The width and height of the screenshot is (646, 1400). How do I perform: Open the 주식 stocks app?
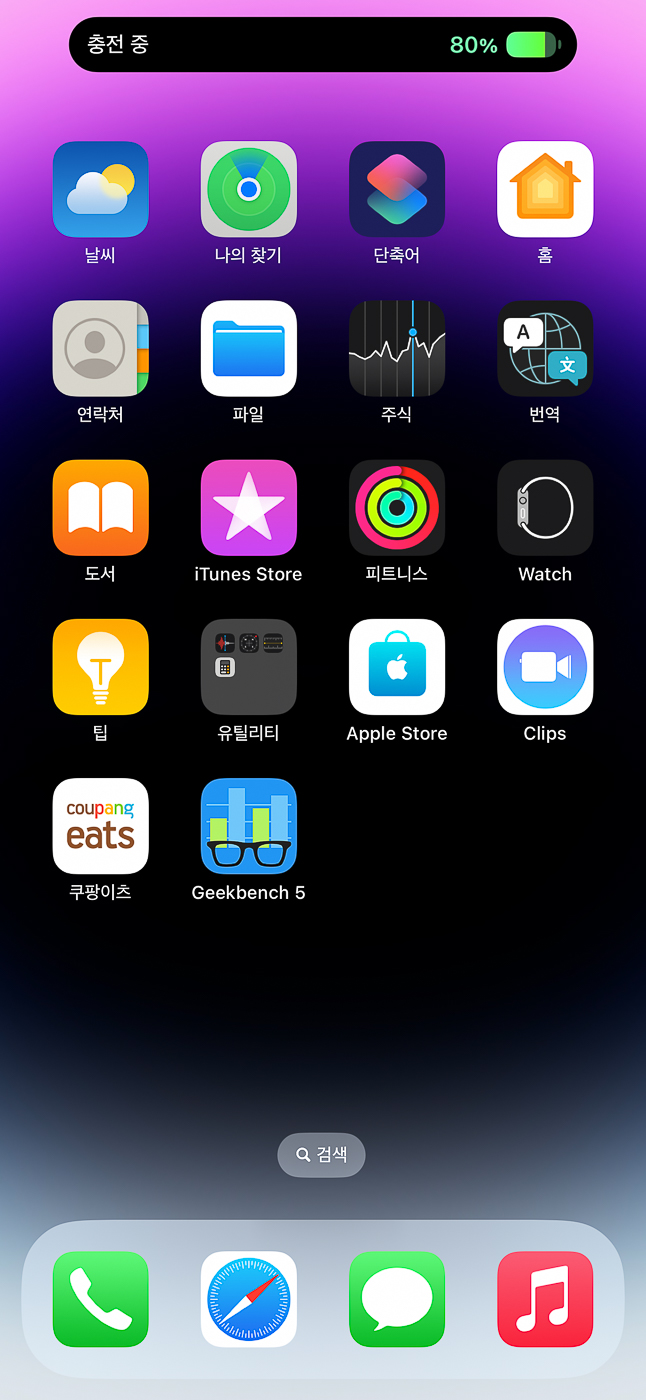[397, 348]
